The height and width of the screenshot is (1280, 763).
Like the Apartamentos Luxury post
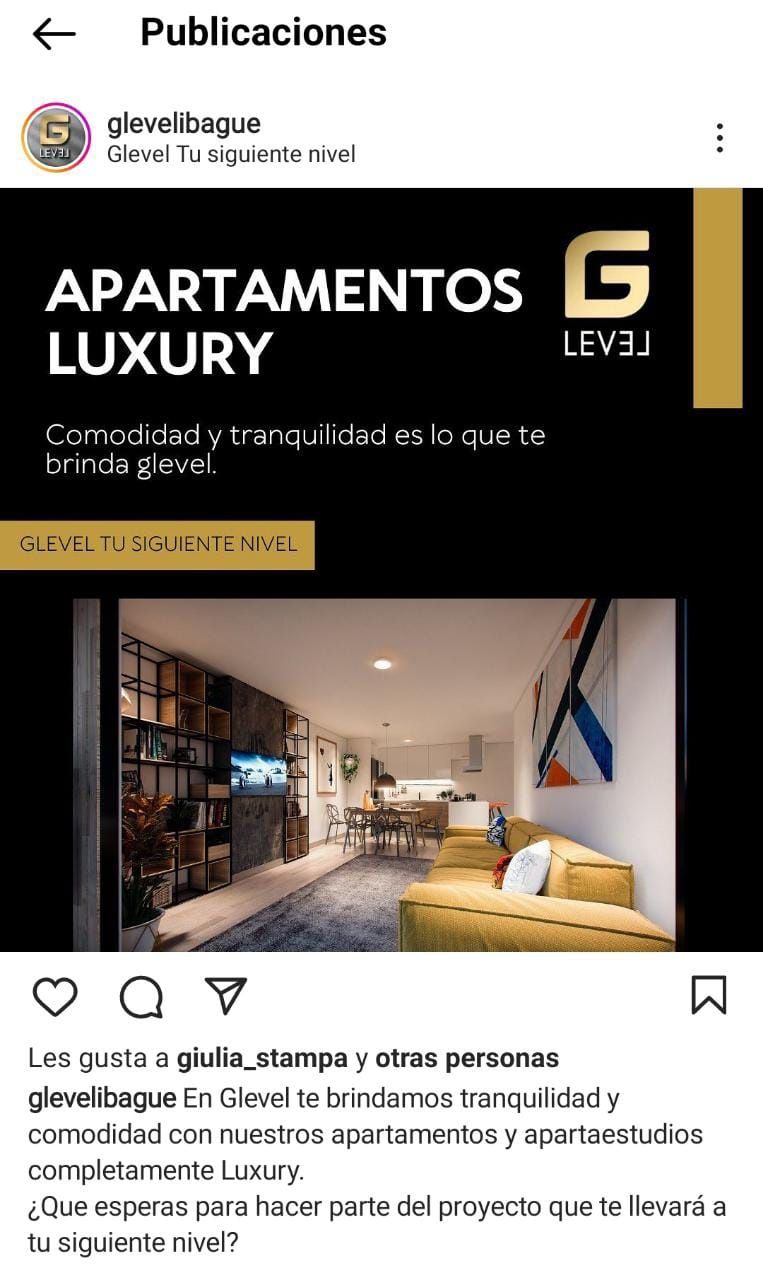tap(55, 996)
